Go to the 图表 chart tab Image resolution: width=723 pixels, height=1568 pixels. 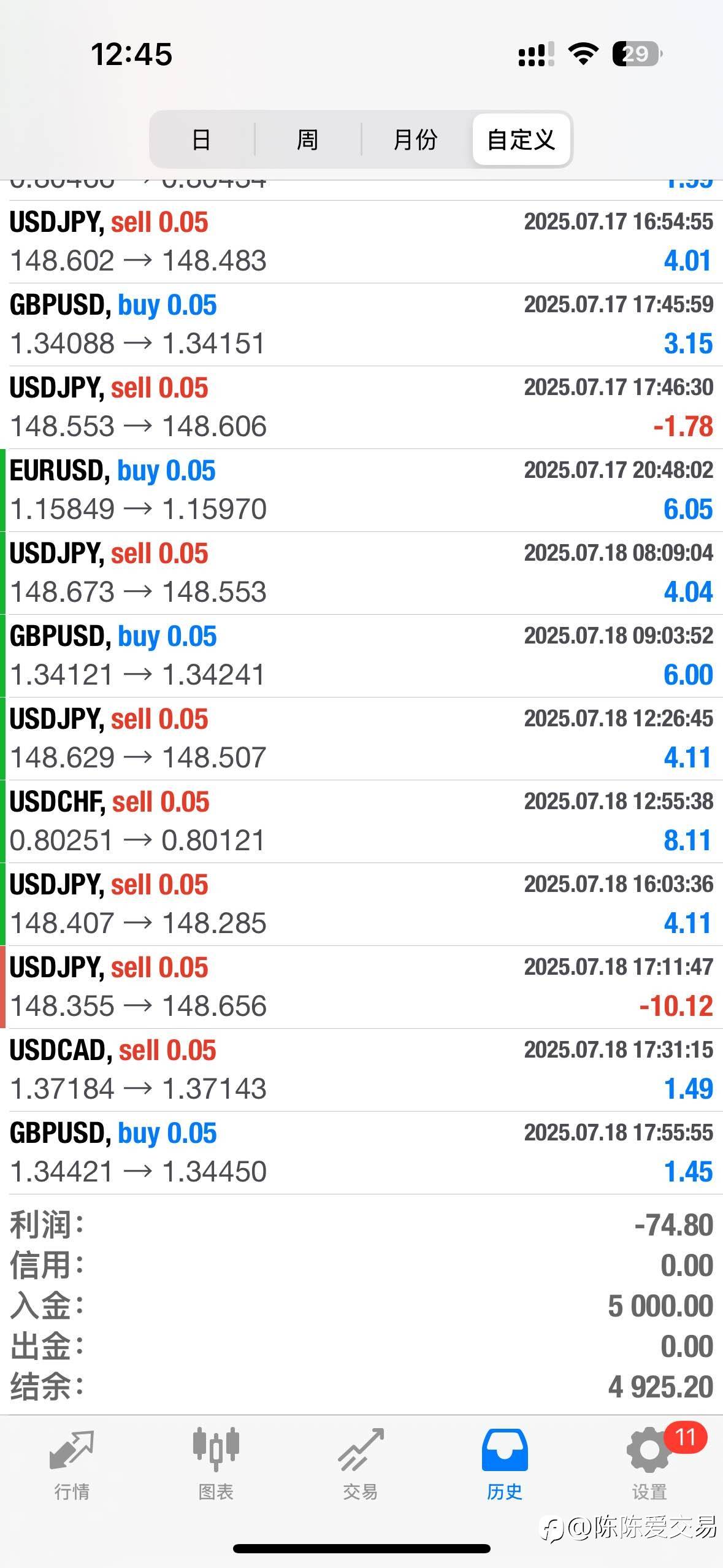click(x=216, y=1465)
